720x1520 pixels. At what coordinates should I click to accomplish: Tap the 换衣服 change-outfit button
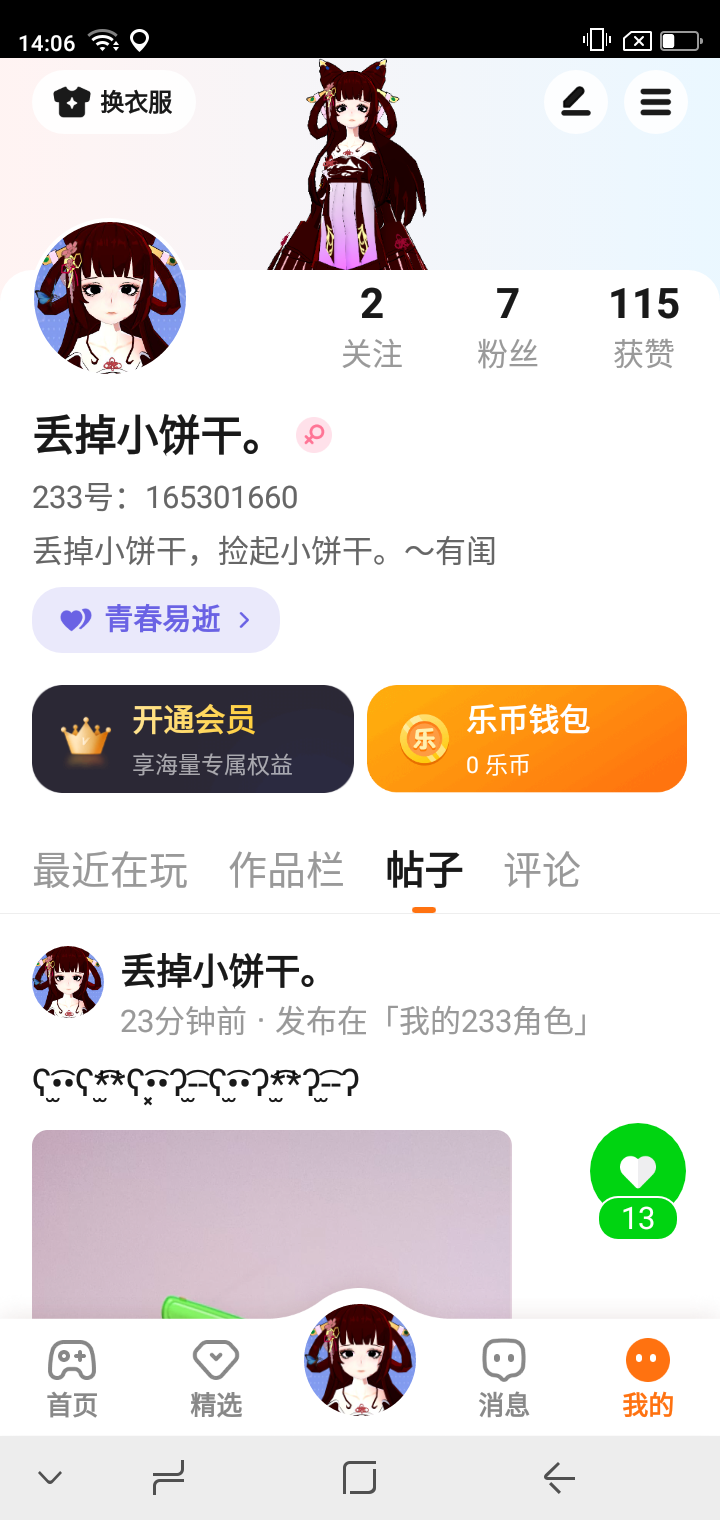(x=114, y=102)
